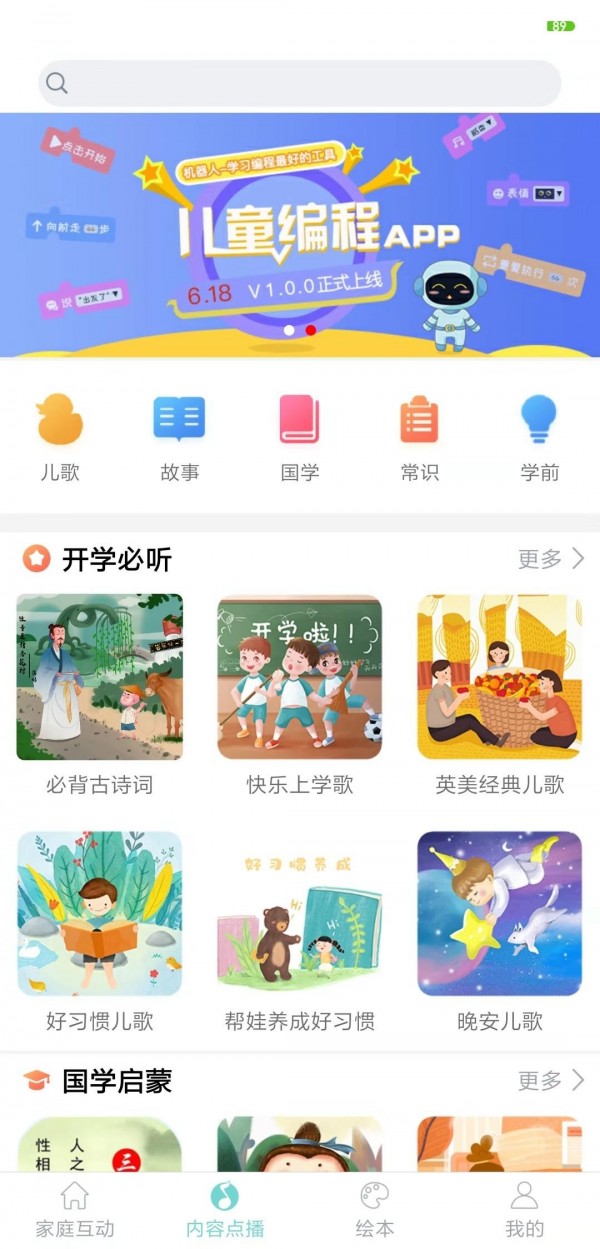Open the 儿童编程APP banner
This screenshot has width=600, height=1249.
point(299,234)
